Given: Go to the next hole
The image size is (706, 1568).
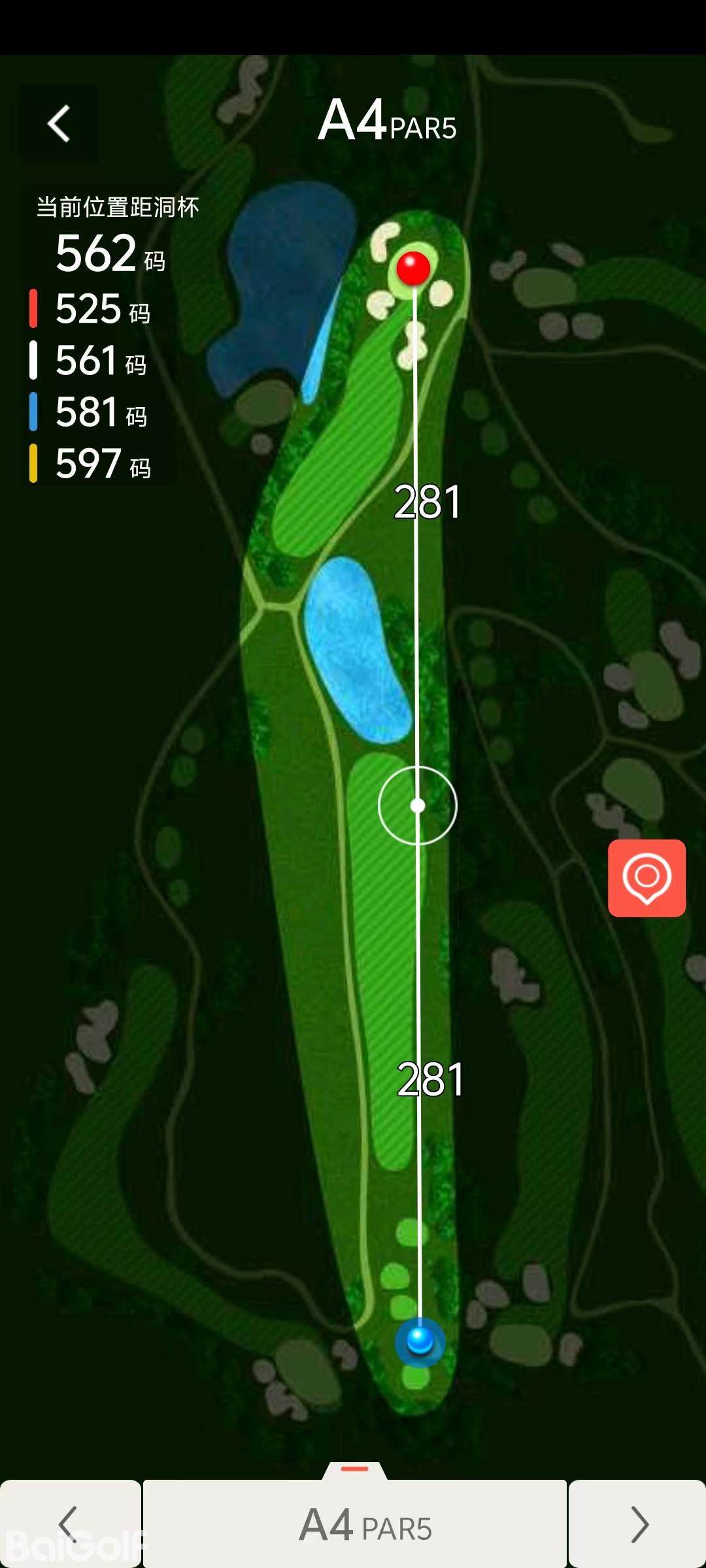Looking at the screenshot, I should [x=637, y=1524].
